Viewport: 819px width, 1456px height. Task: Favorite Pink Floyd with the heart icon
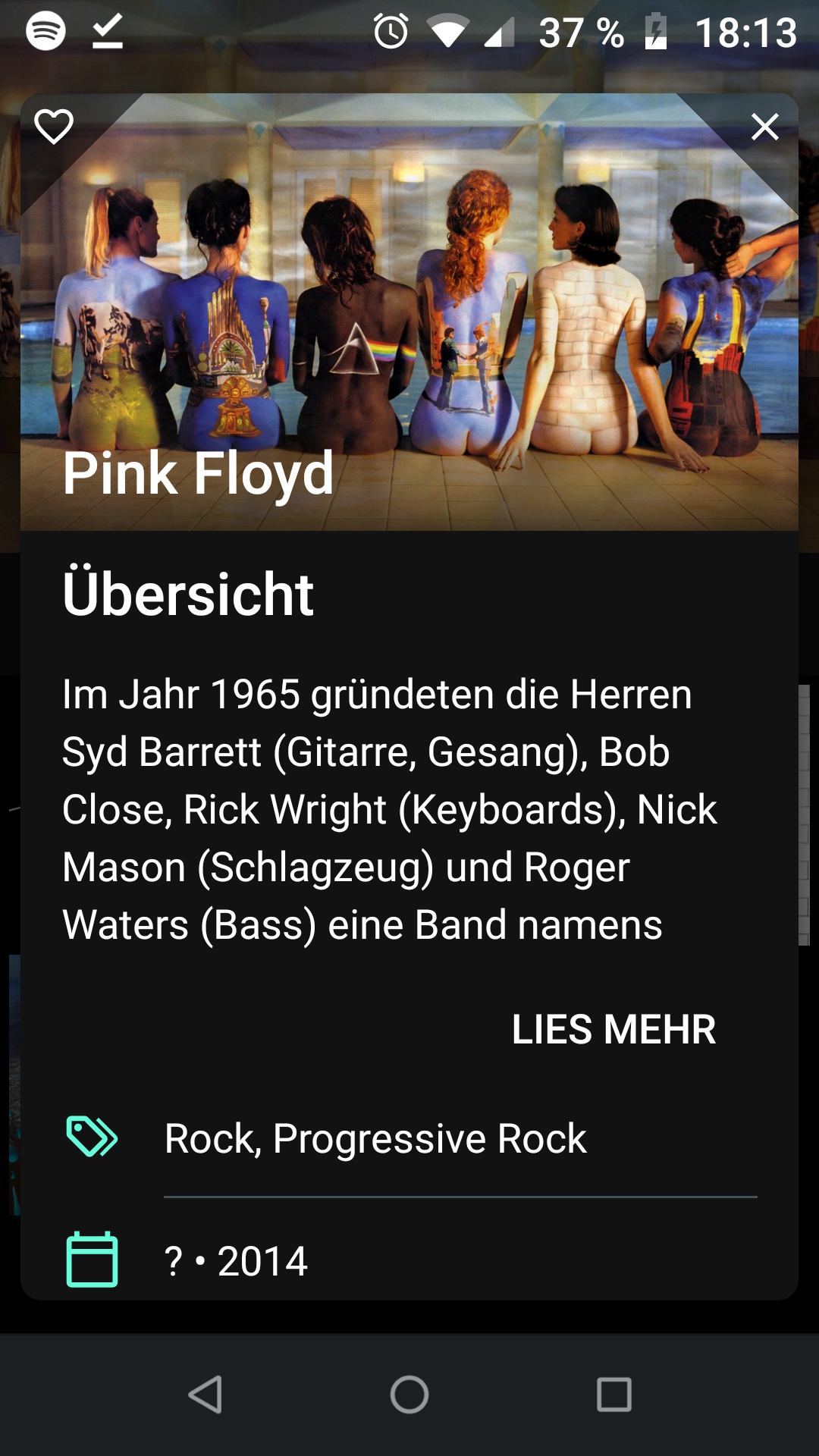[x=54, y=126]
